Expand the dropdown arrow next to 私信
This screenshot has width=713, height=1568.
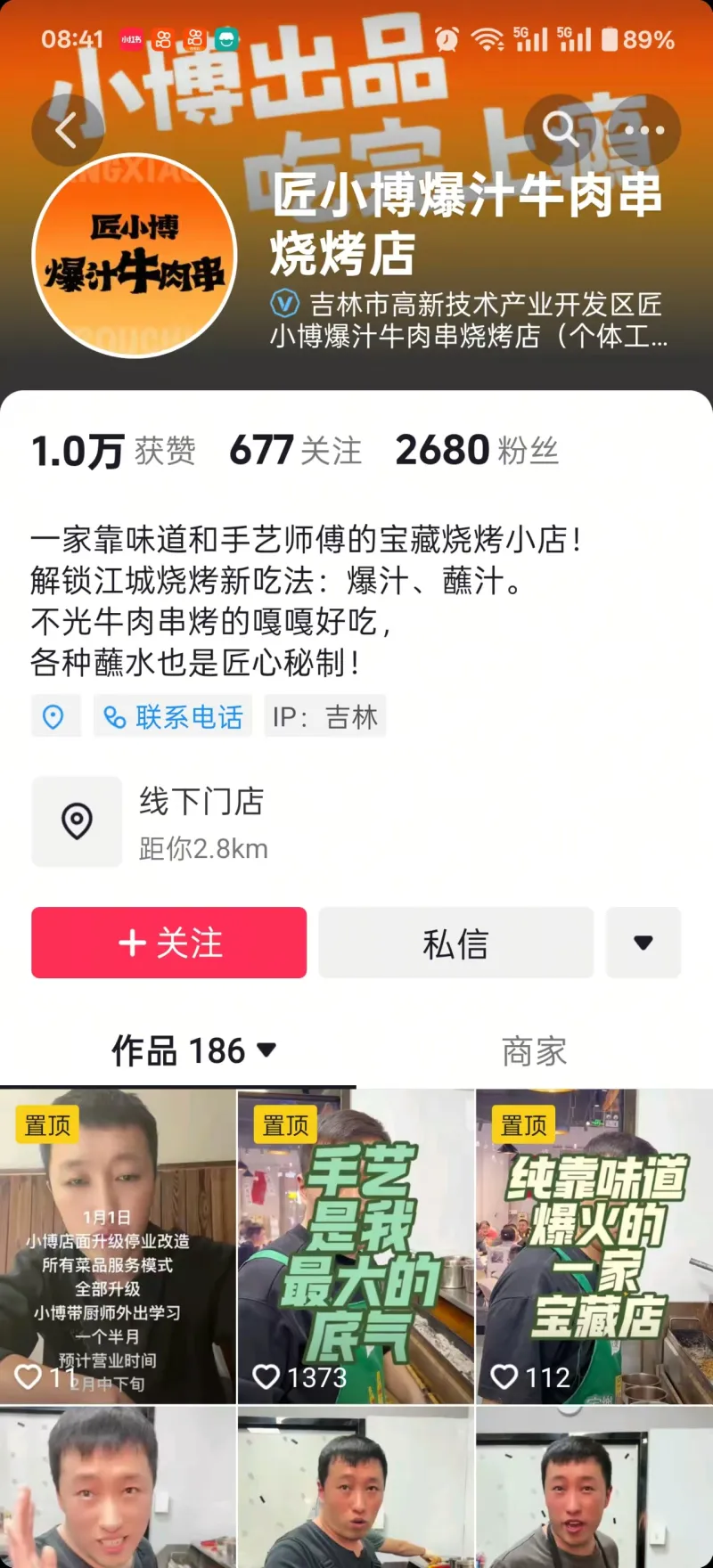tap(643, 943)
